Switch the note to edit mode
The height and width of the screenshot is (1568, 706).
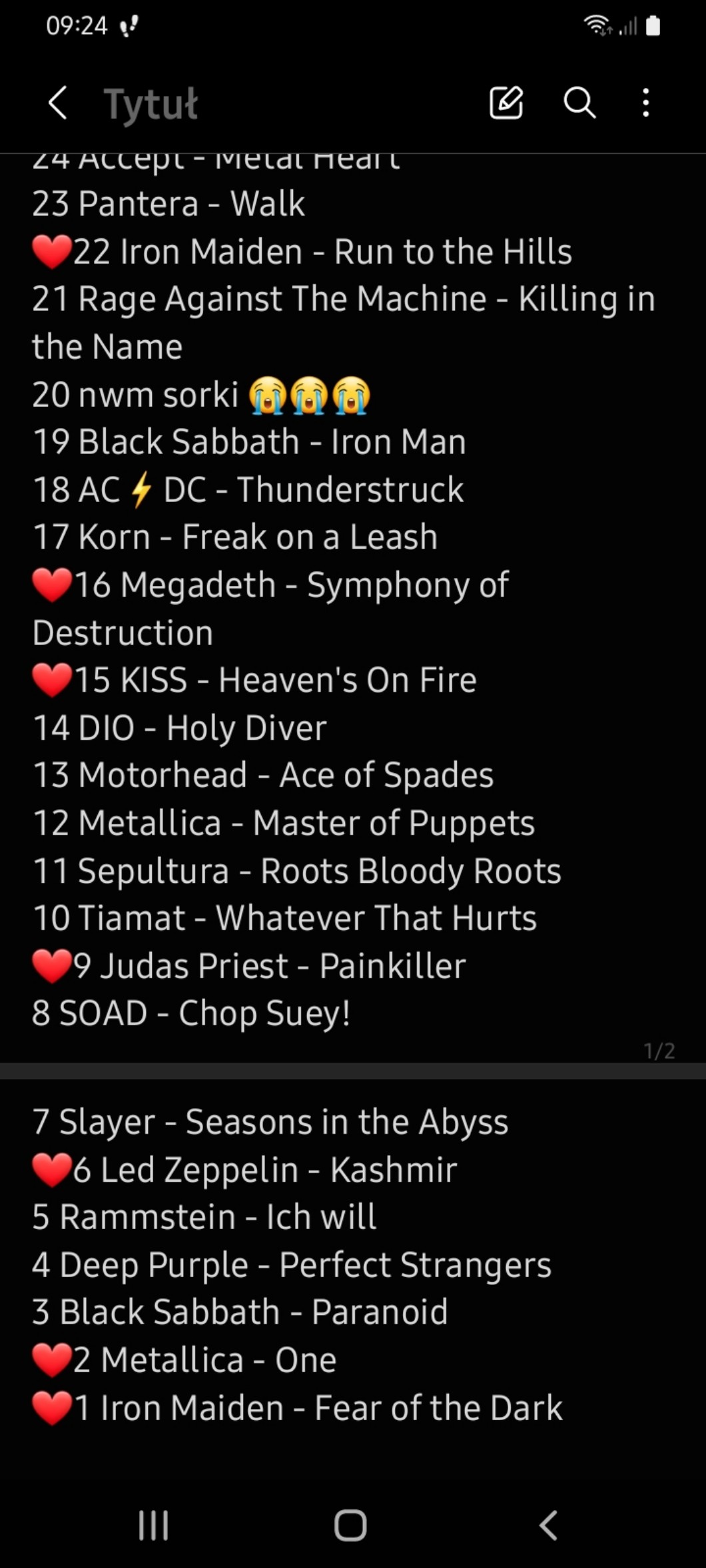tap(506, 103)
